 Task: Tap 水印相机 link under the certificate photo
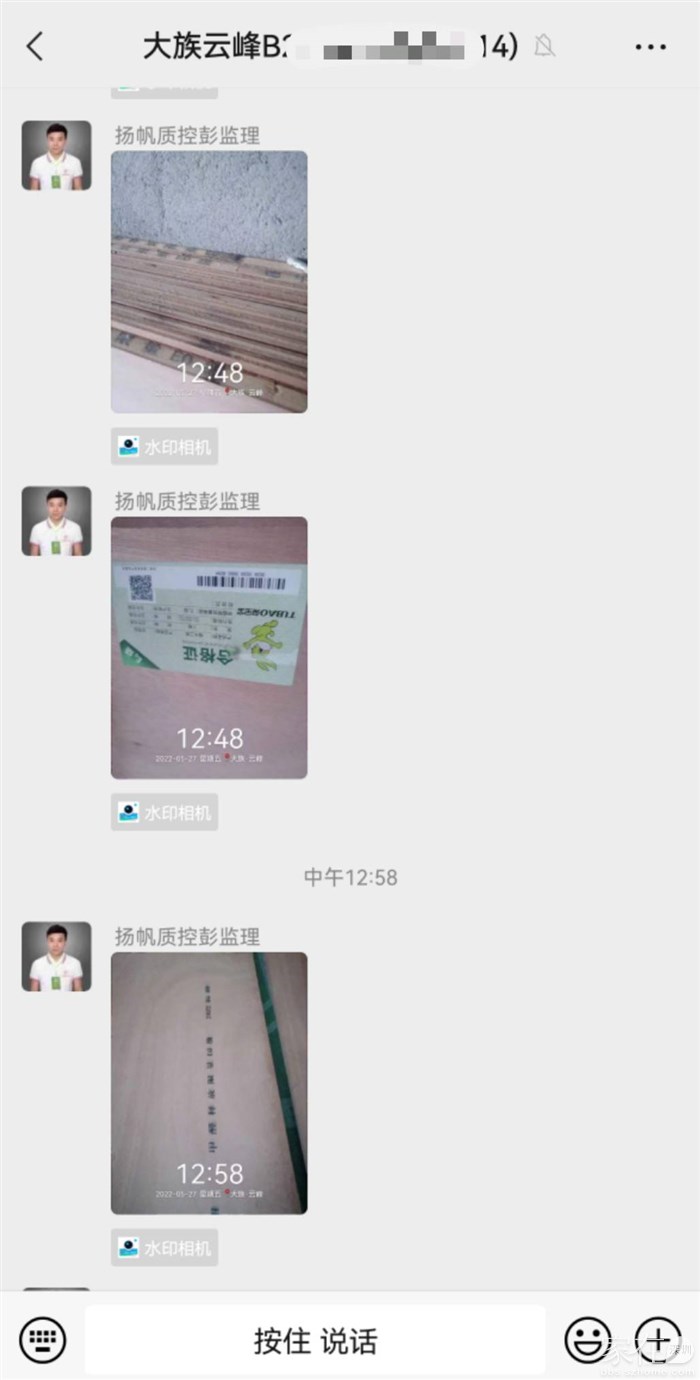click(x=165, y=812)
